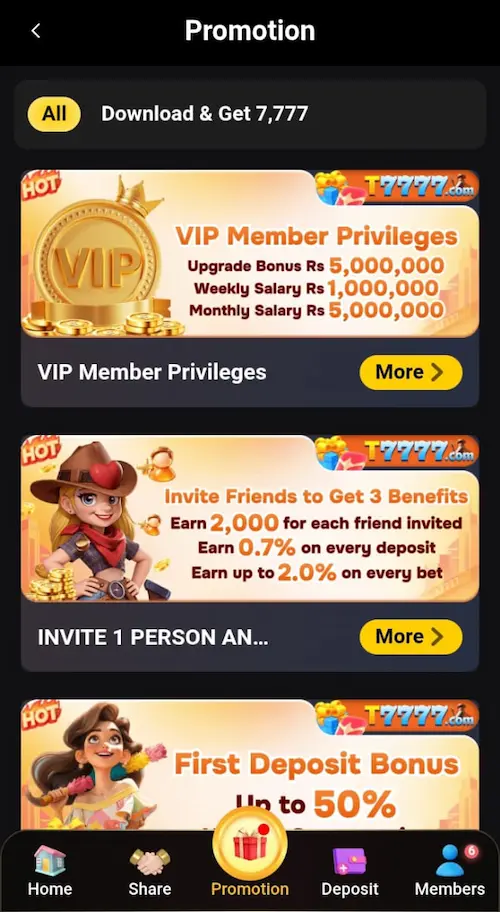Switch to the Members tab
The image size is (500, 912).
(450, 872)
